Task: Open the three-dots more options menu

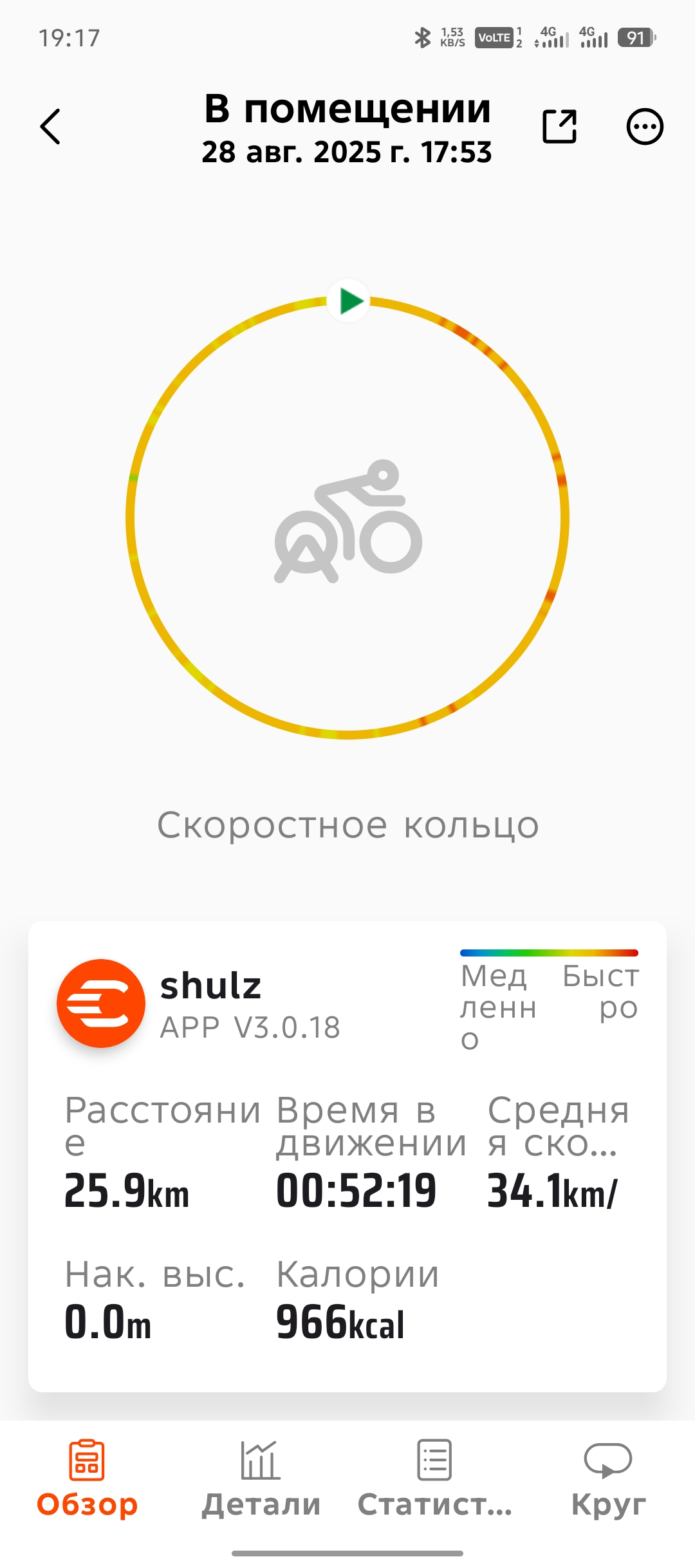Action: (645, 126)
